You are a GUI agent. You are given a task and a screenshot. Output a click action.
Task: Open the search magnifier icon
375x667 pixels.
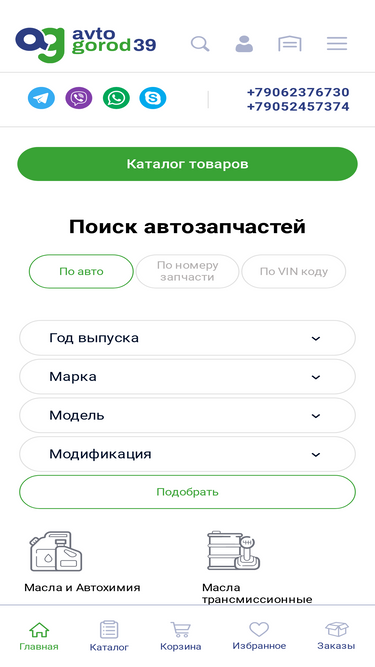[200, 44]
